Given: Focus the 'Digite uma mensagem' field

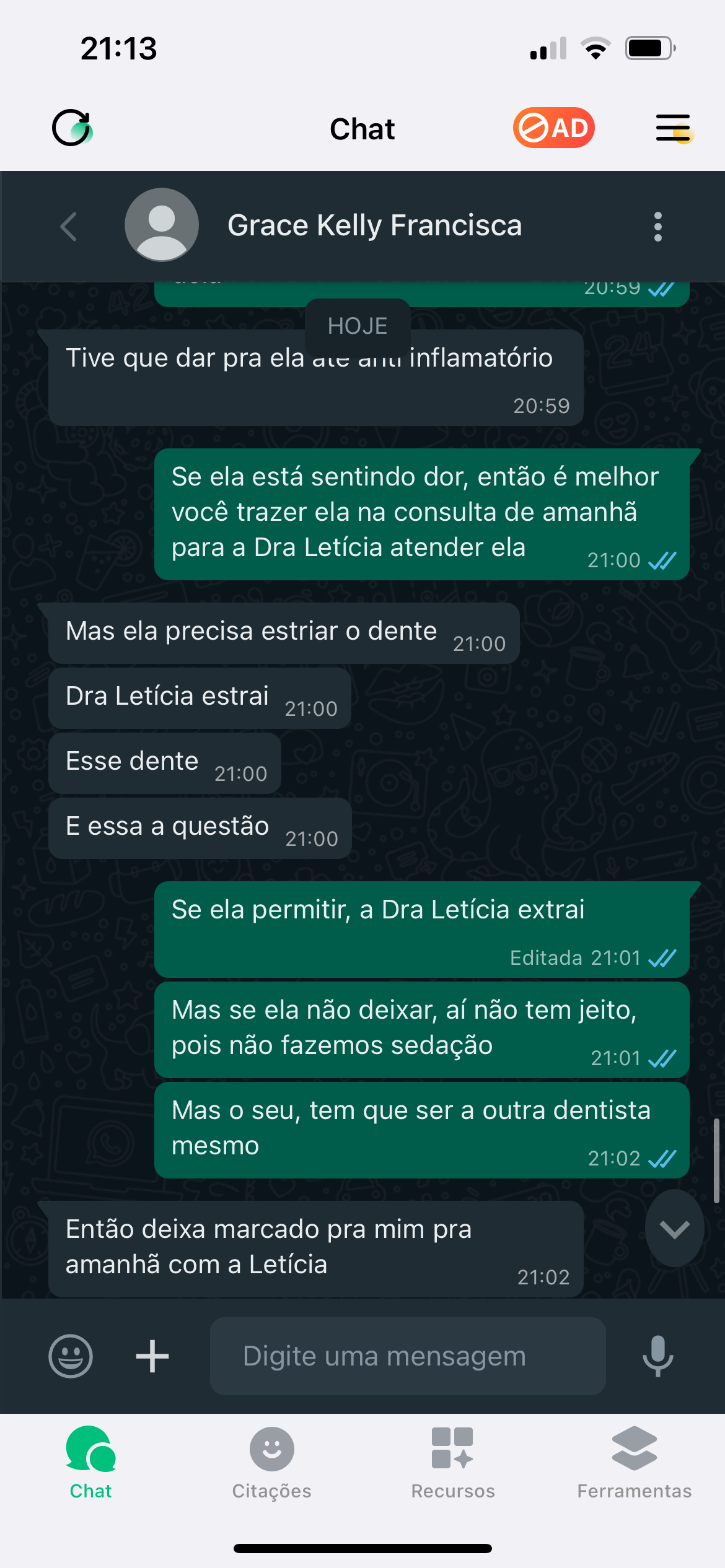Looking at the screenshot, I should pyautogui.click(x=407, y=1356).
